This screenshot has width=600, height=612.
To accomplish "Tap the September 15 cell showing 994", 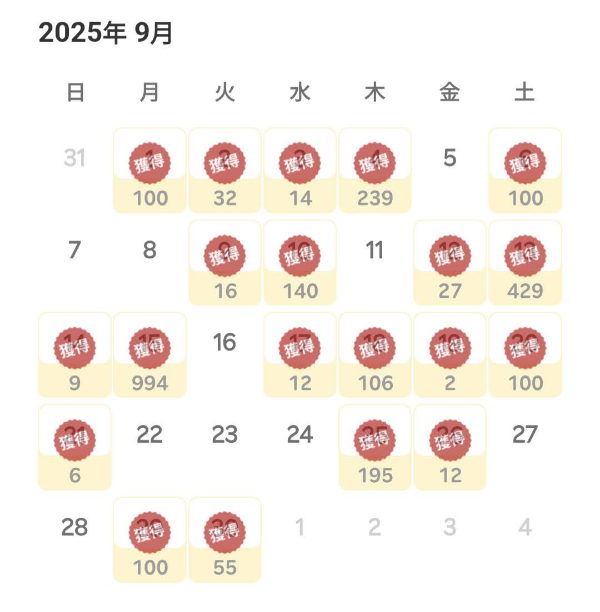I will [150, 355].
